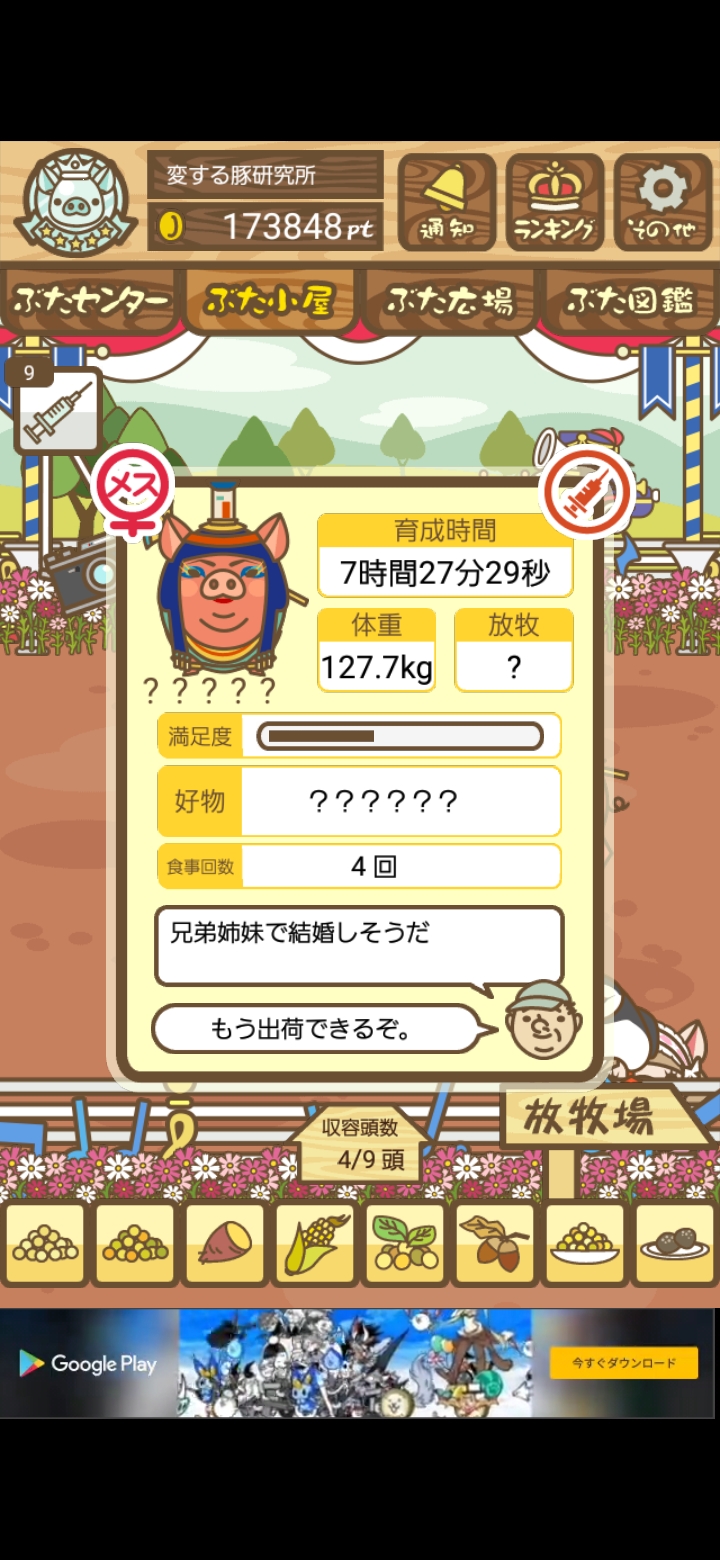Switch to ぶた小屋 tab
720x1560 pixels.
click(x=270, y=300)
